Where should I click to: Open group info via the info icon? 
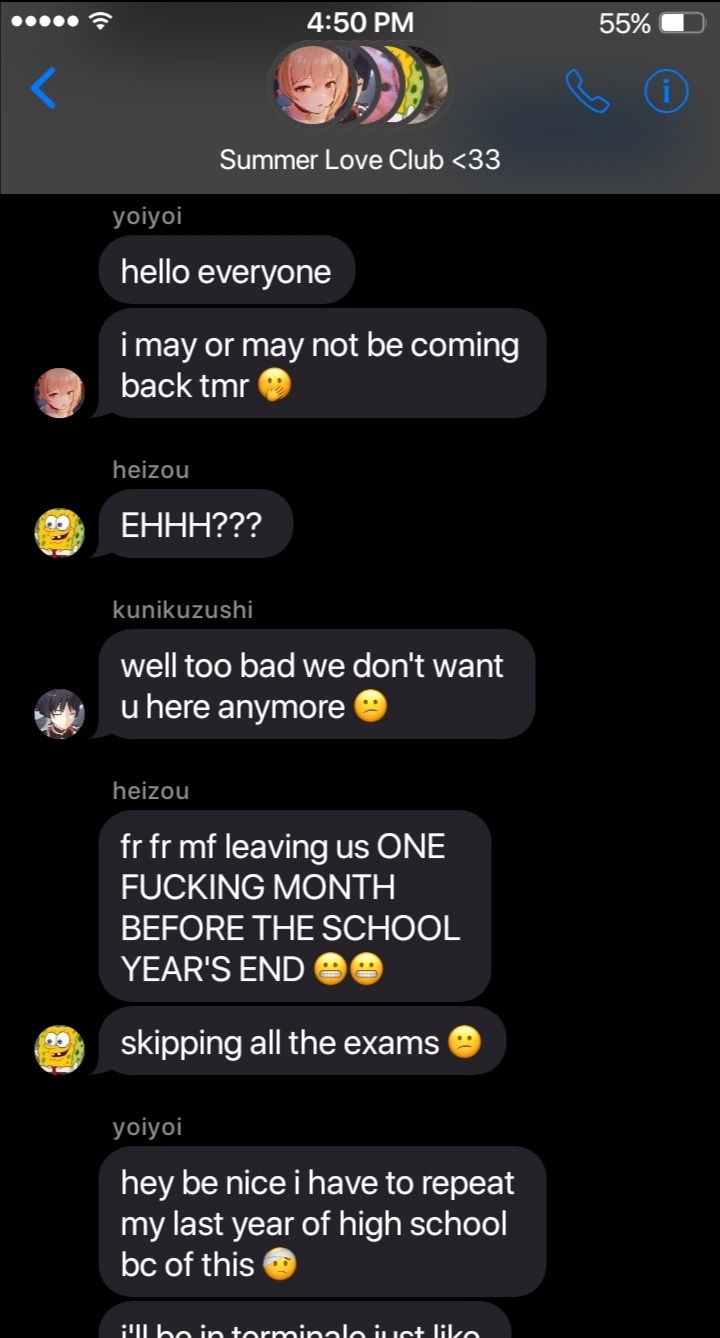coord(666,91)
